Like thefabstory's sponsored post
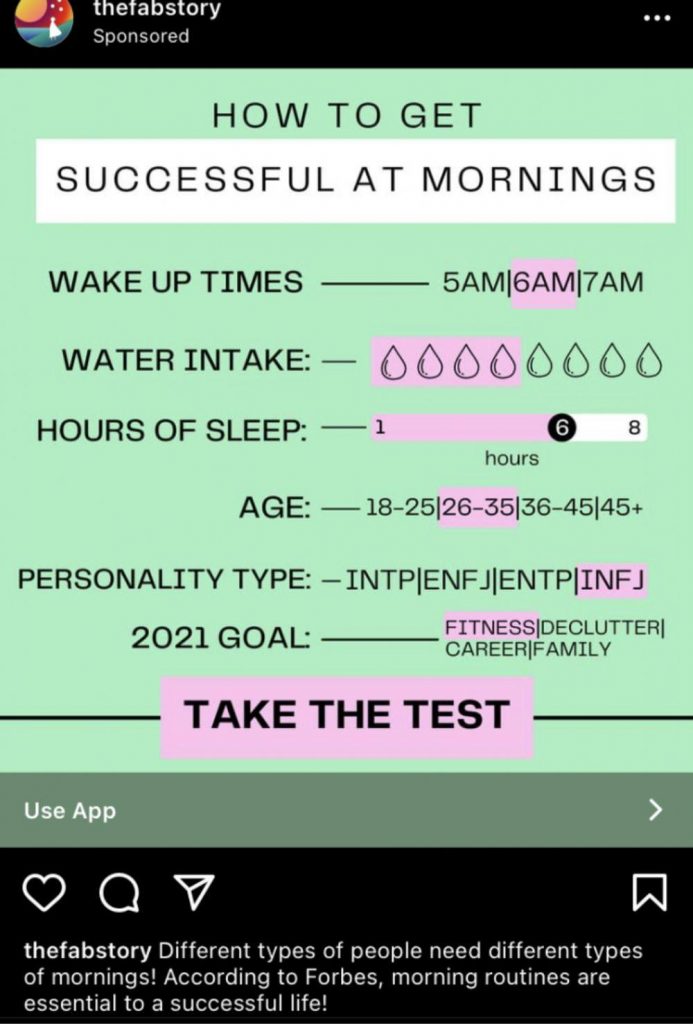Image resolution: width=693 pixels, height=1024 pixels. [43, 892]
